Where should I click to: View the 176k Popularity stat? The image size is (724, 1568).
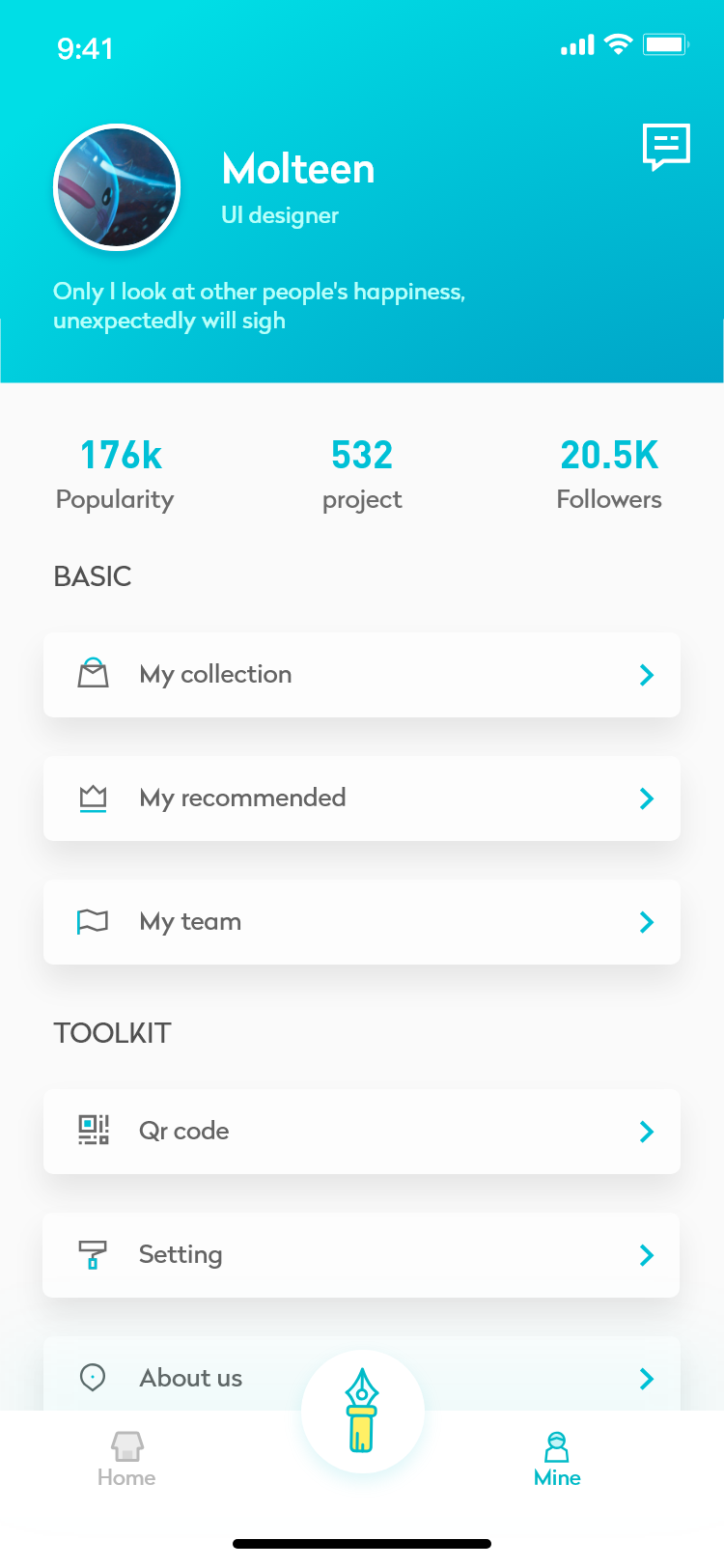point(116,473)
